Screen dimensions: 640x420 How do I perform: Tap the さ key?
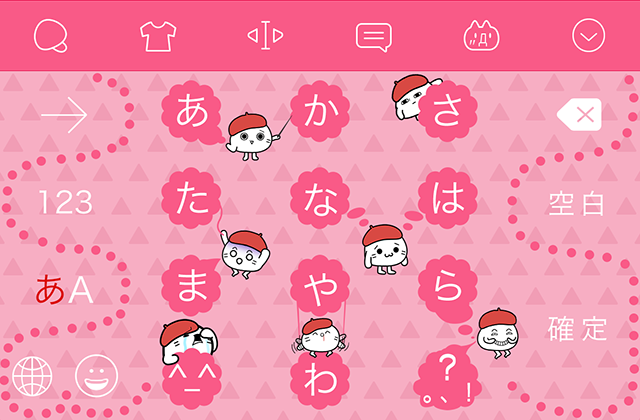pyautogui.click(x=447, y=112)
